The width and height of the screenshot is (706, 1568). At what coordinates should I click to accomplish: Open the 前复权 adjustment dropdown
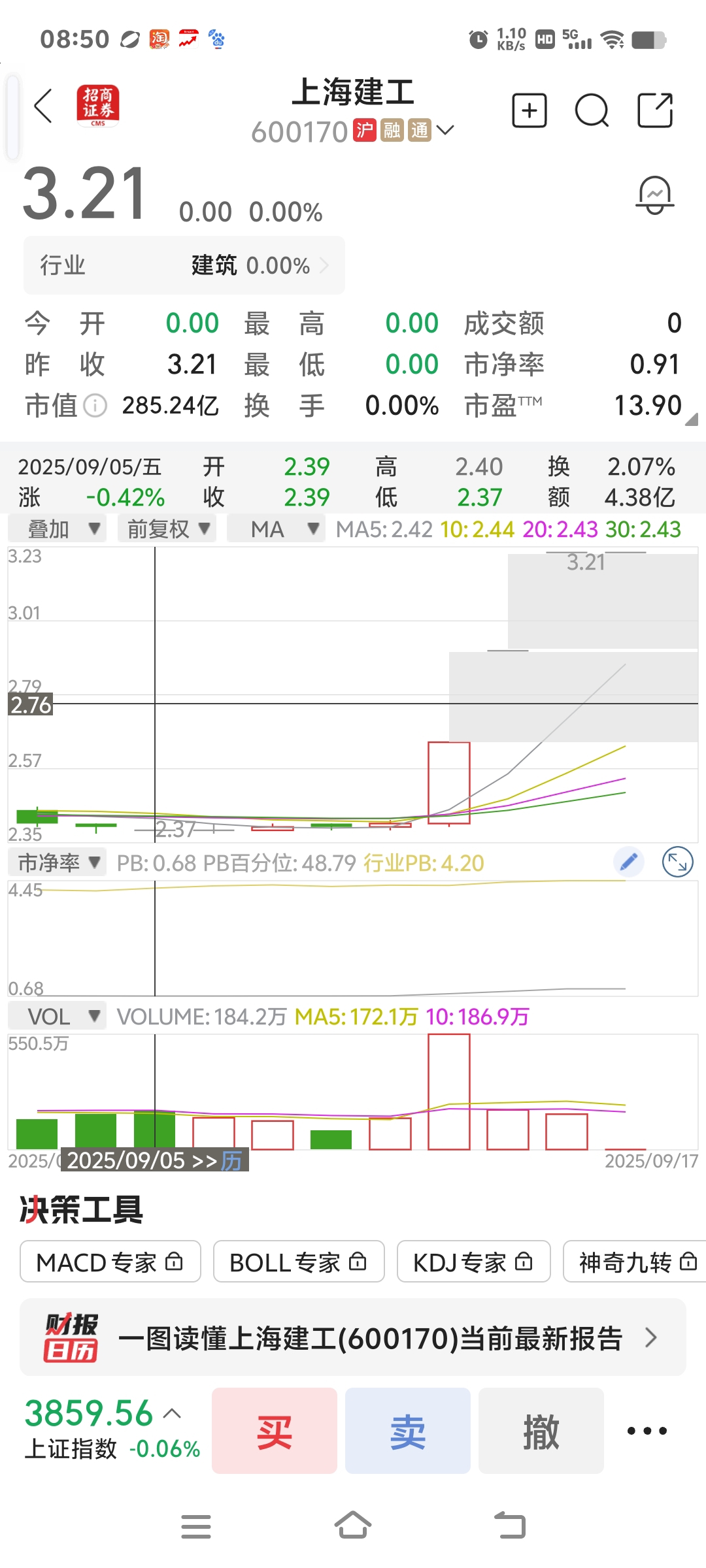tap(167, 529)
